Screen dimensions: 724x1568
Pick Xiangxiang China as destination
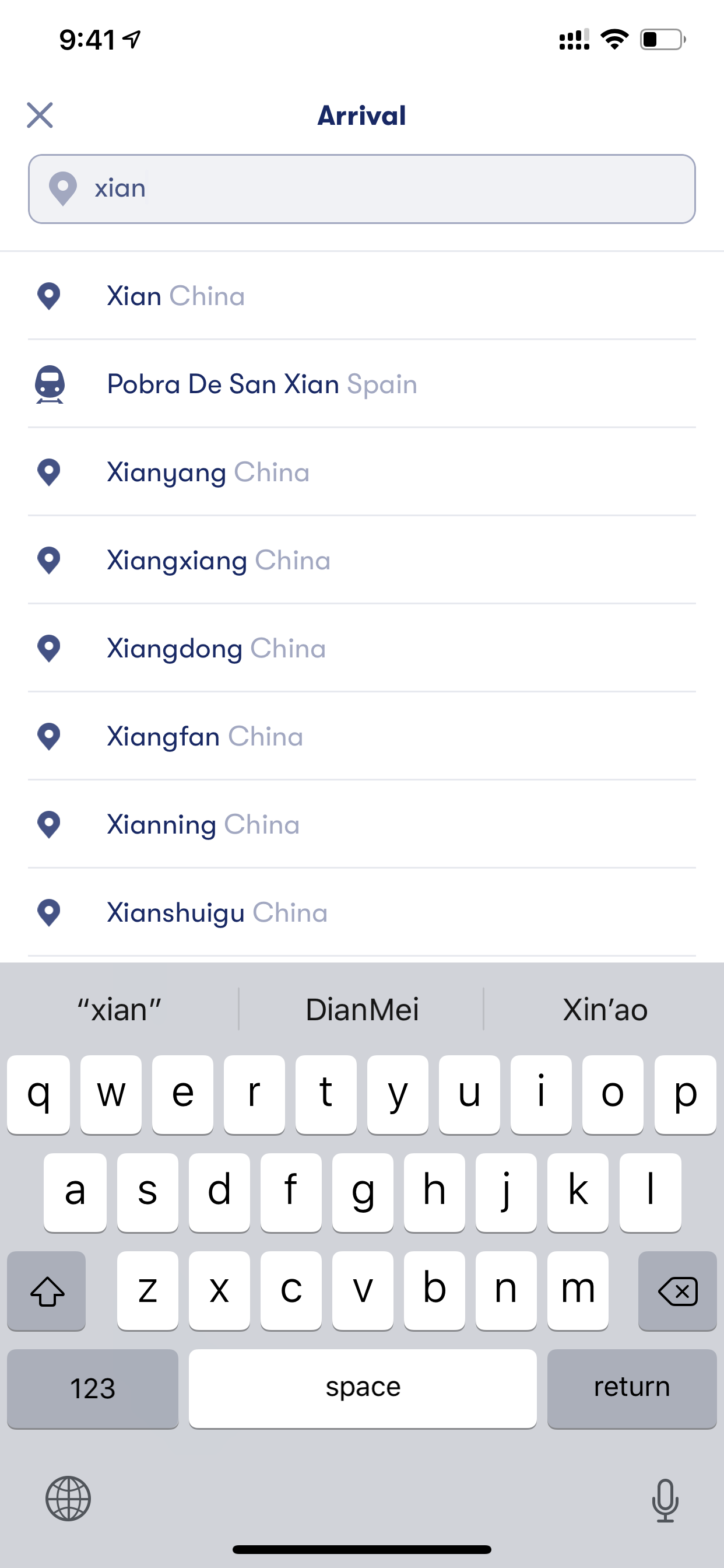click(362, 560)
